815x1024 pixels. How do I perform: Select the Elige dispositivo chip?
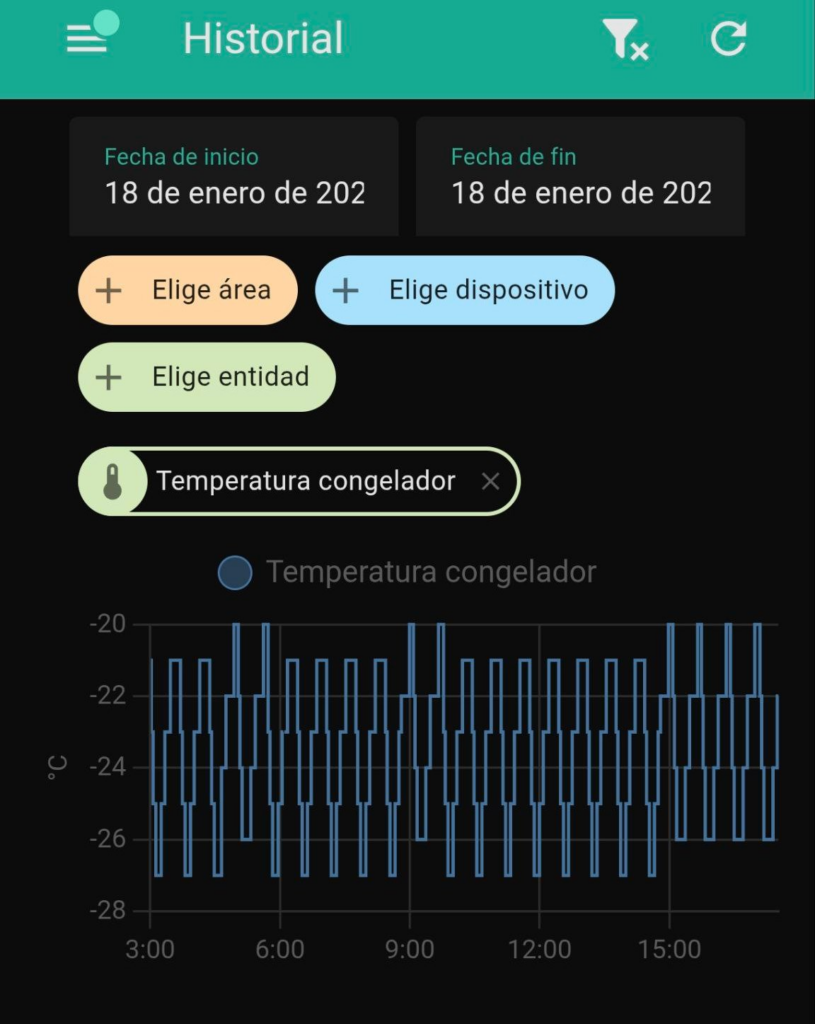click(x=465, y=290)
